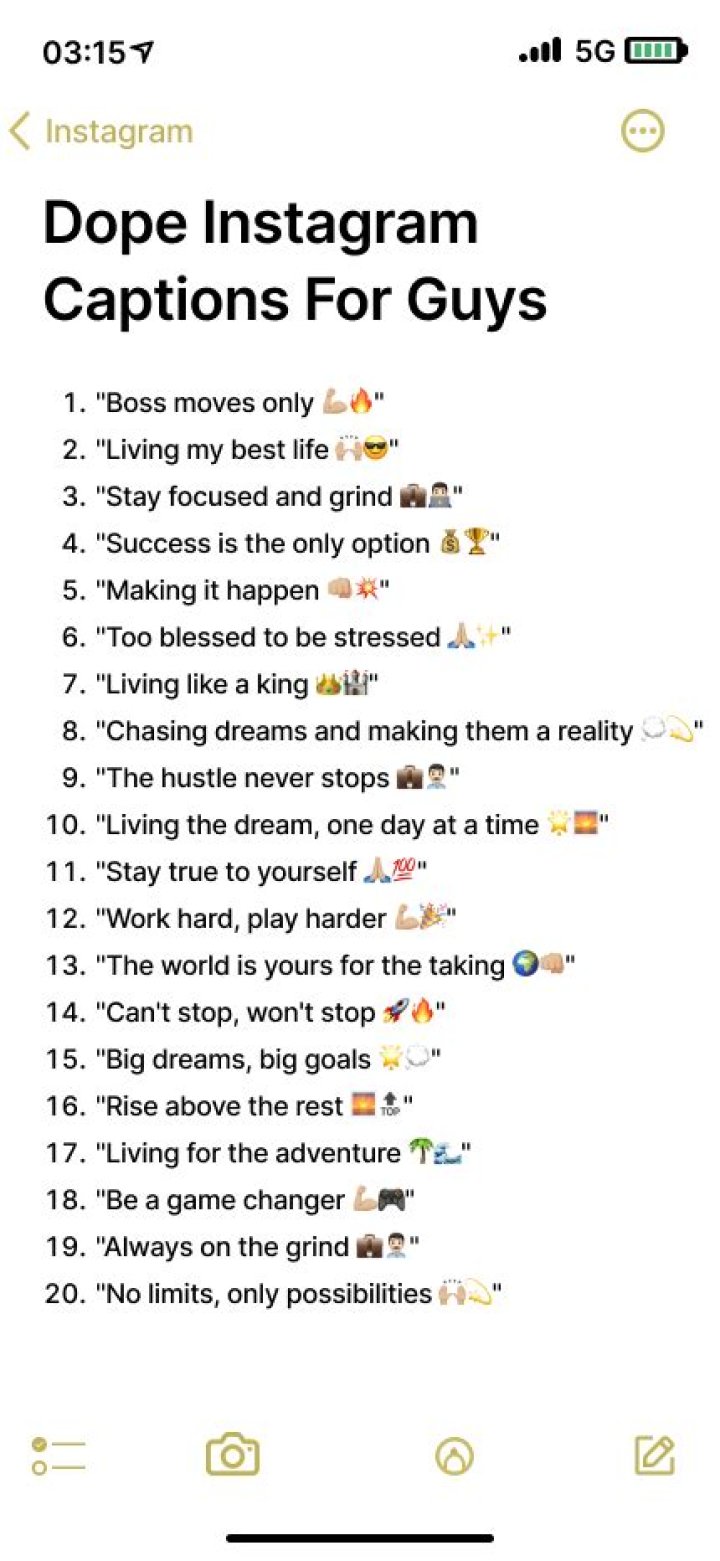The height and width of the screenshot is (1561, 720).
Task: Open the more options ellipsis menu
Action: 642,131
